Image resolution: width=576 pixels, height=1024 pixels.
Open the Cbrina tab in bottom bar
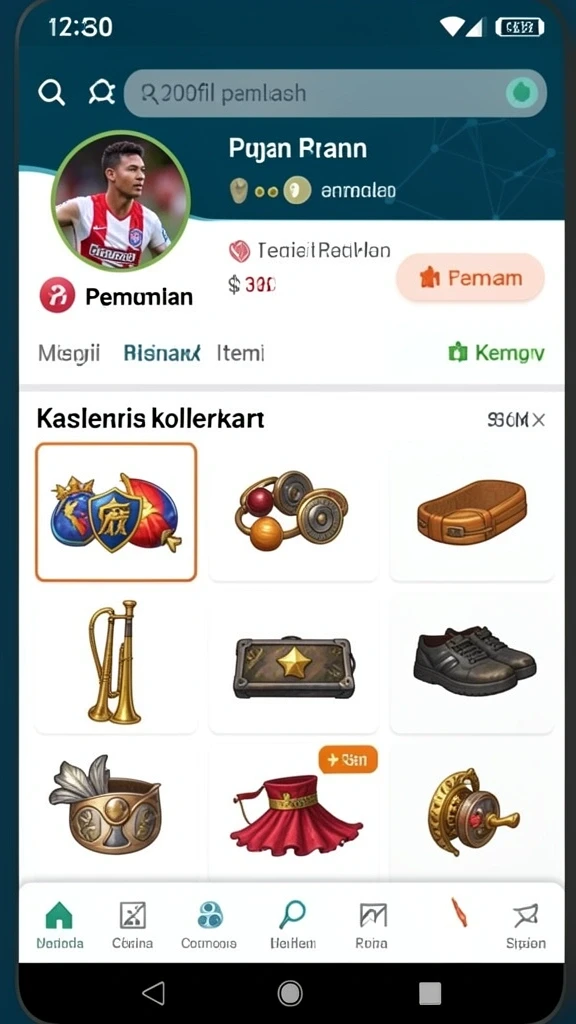[x=133, y=924]
